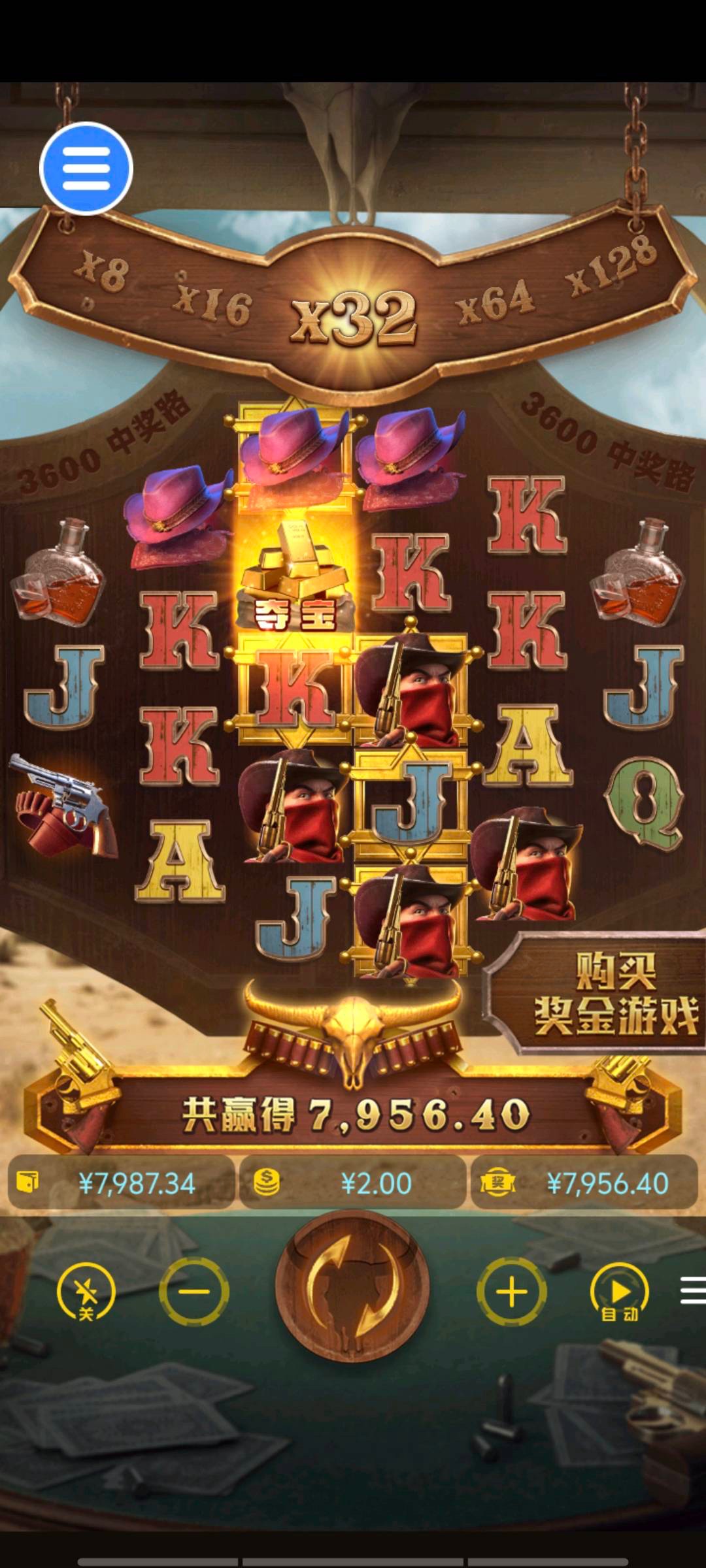
Task: Open the ¥2.00 bet amount panel
Action: pyautogui.click(x=353, y=1183)
